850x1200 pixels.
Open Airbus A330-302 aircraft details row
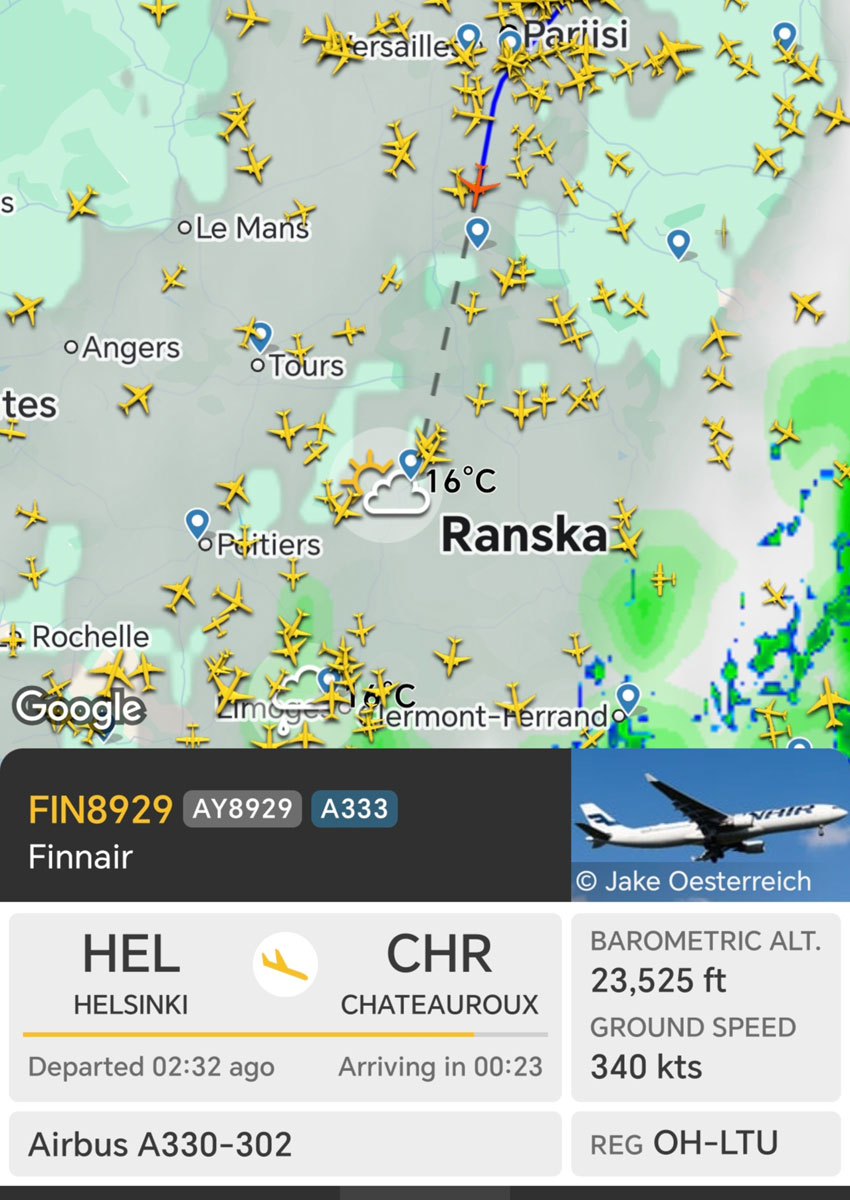tap(285, 1143)
